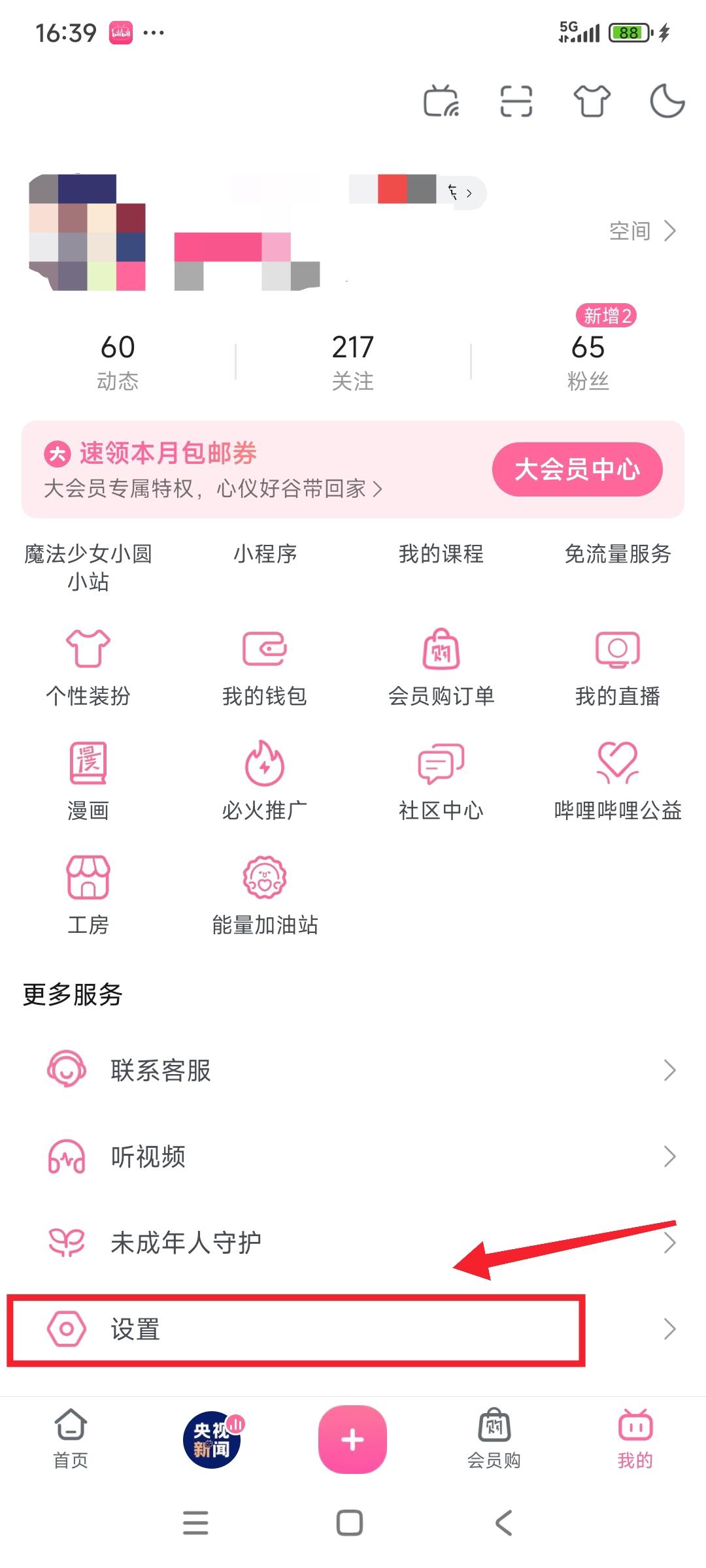Switch to 首页 tab
706x1568 pixels.
tap(71, 1440)
